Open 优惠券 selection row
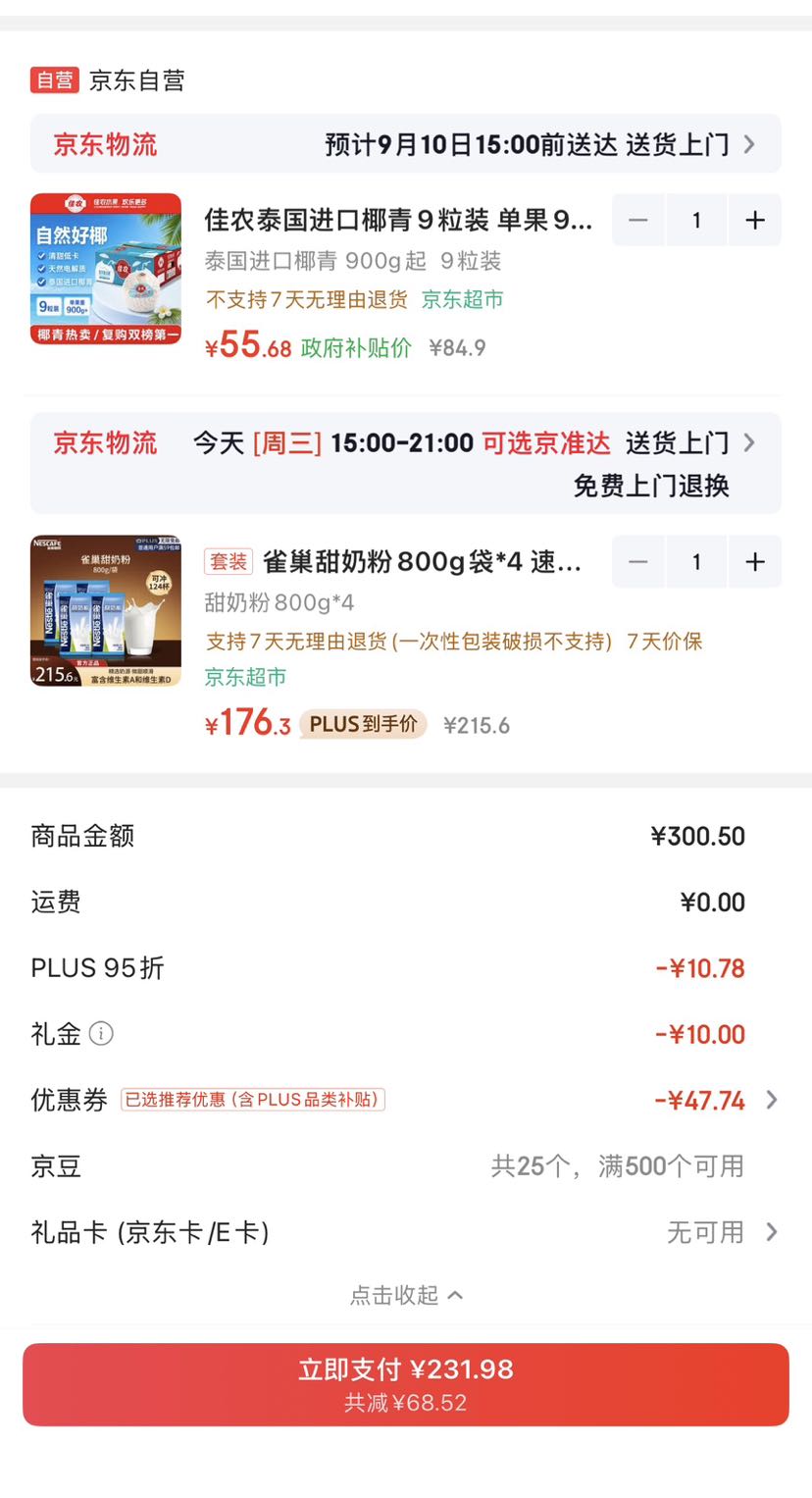 pyautogui.click(x=406, y=1100)
